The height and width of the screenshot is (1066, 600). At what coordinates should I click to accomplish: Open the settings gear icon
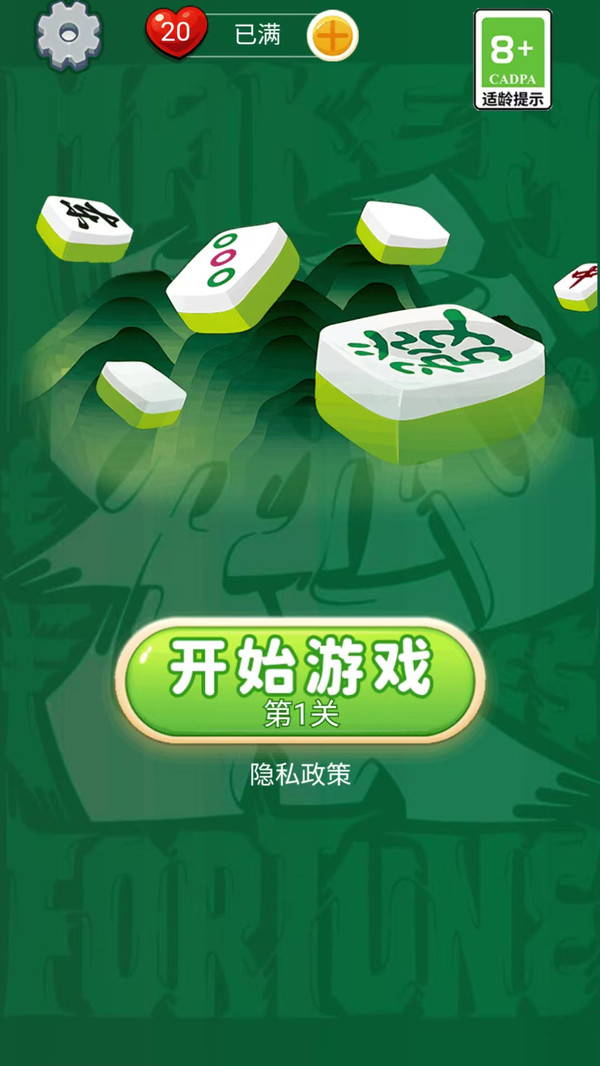click(x=69, y=35)
